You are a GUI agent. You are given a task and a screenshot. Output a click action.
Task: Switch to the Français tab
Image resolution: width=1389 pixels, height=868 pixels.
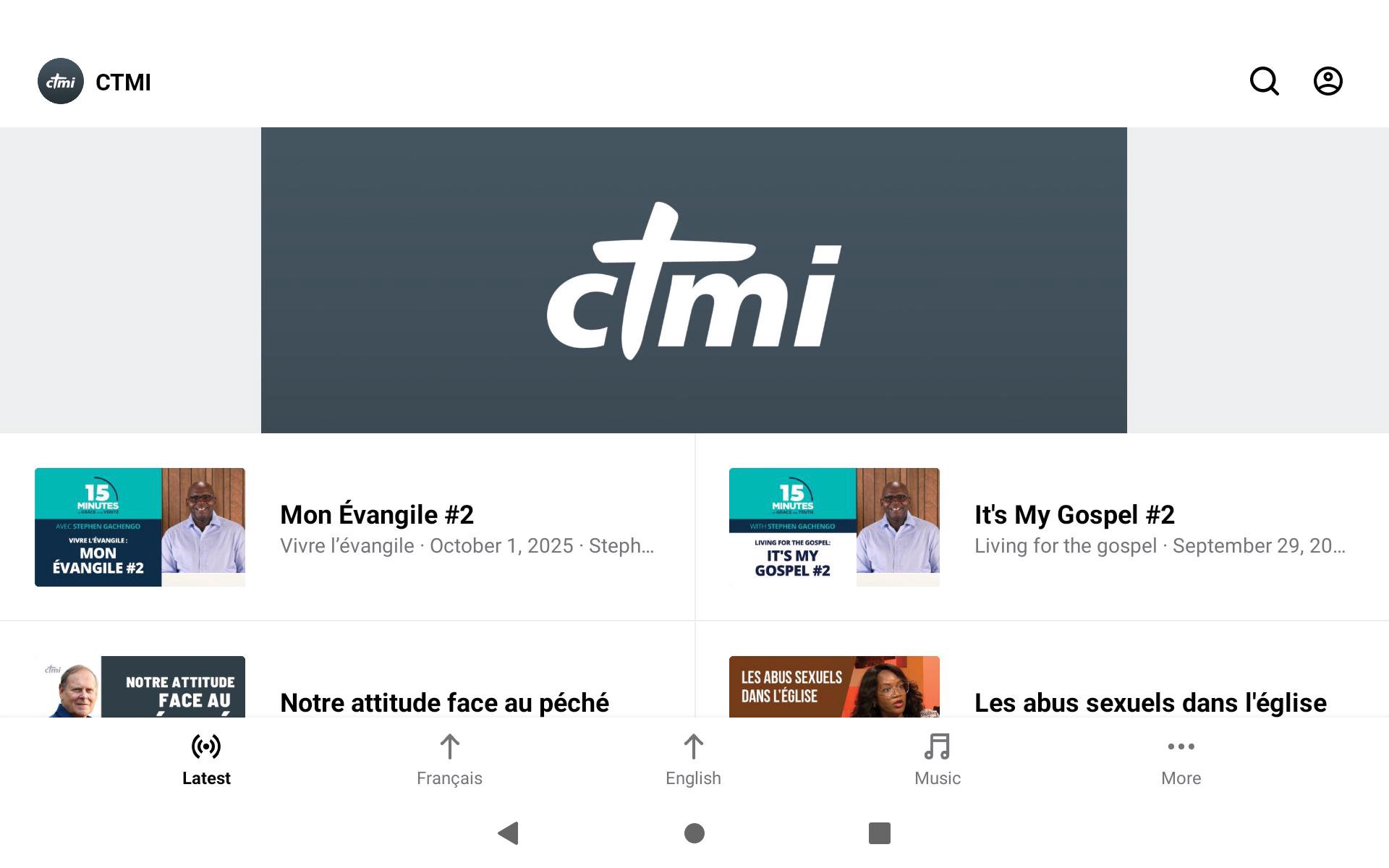click(x=449, y=759)
